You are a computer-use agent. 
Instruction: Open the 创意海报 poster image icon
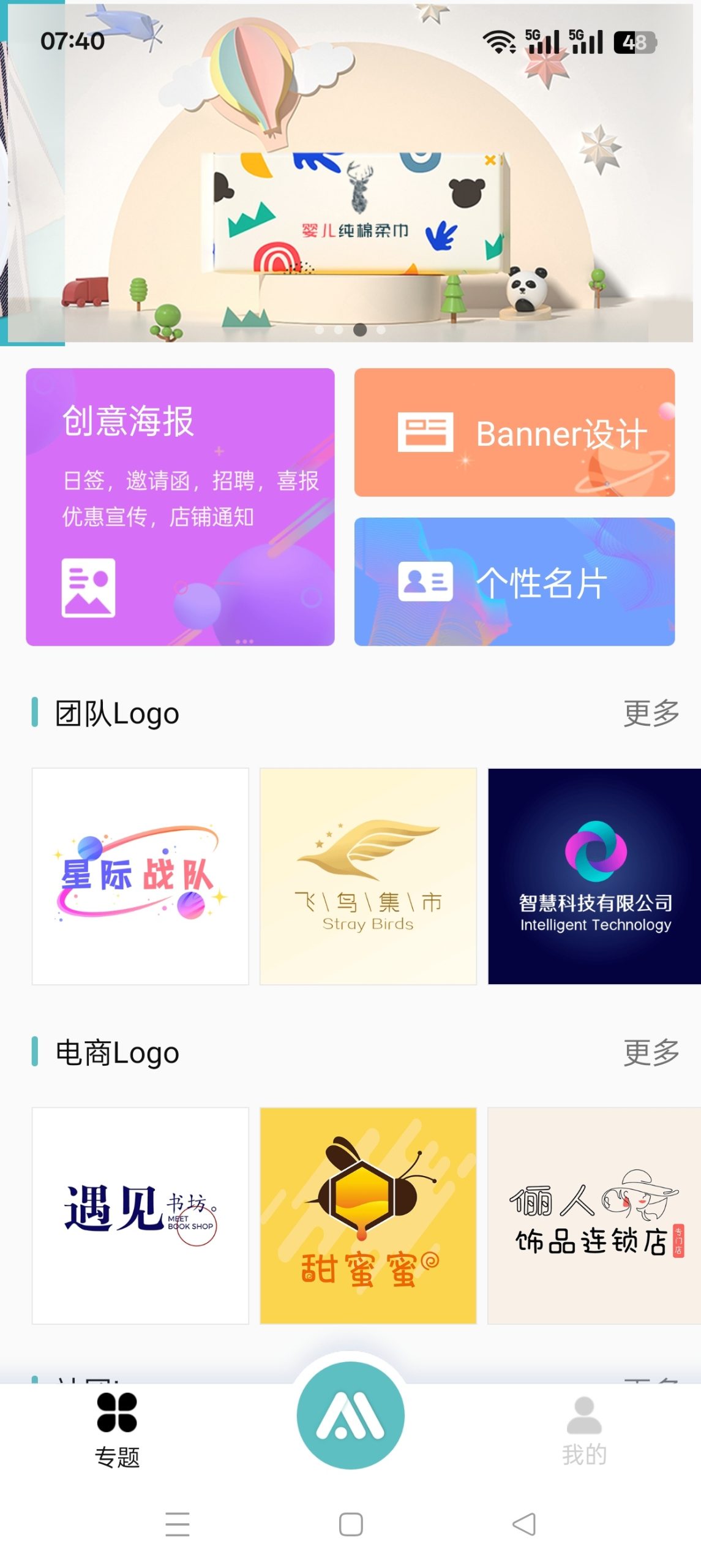[x=88, y=586]
